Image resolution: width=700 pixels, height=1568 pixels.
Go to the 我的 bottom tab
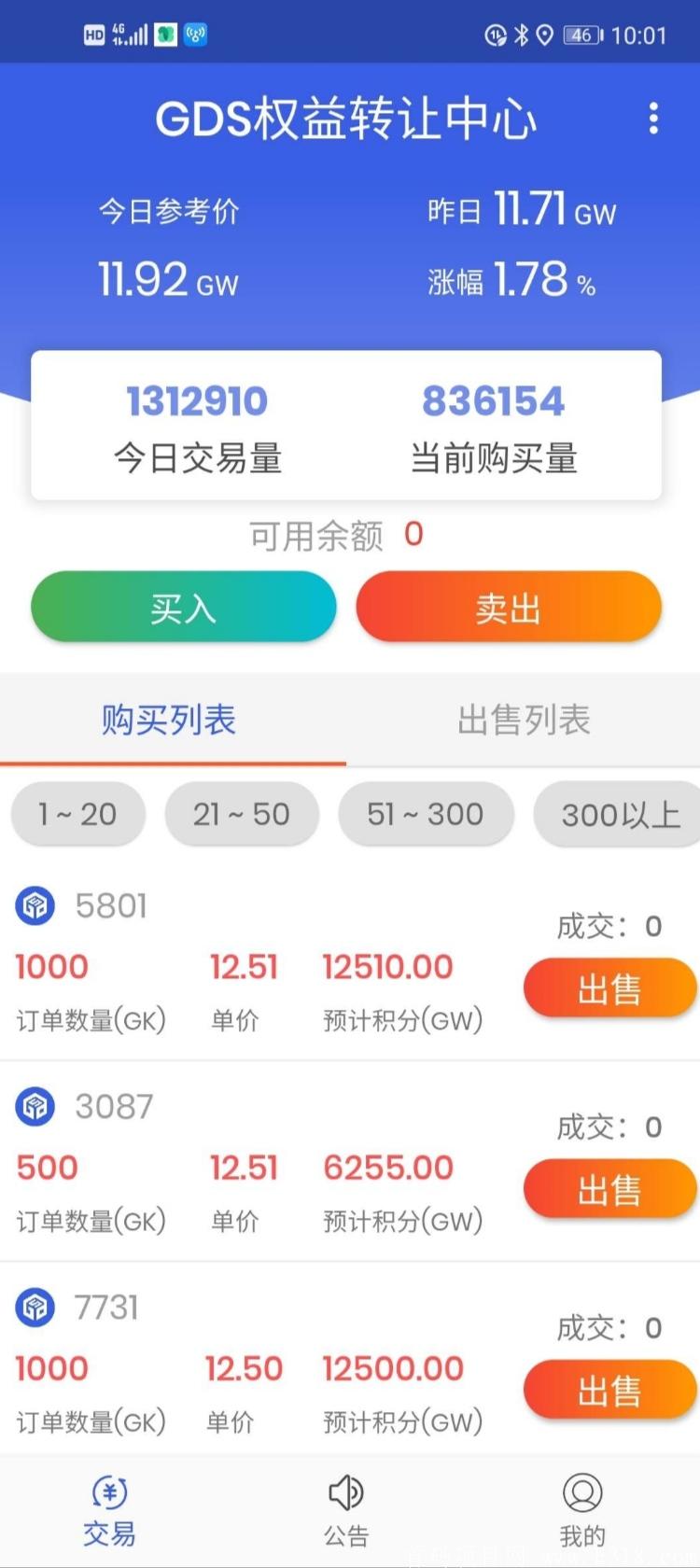[582, 1510]
